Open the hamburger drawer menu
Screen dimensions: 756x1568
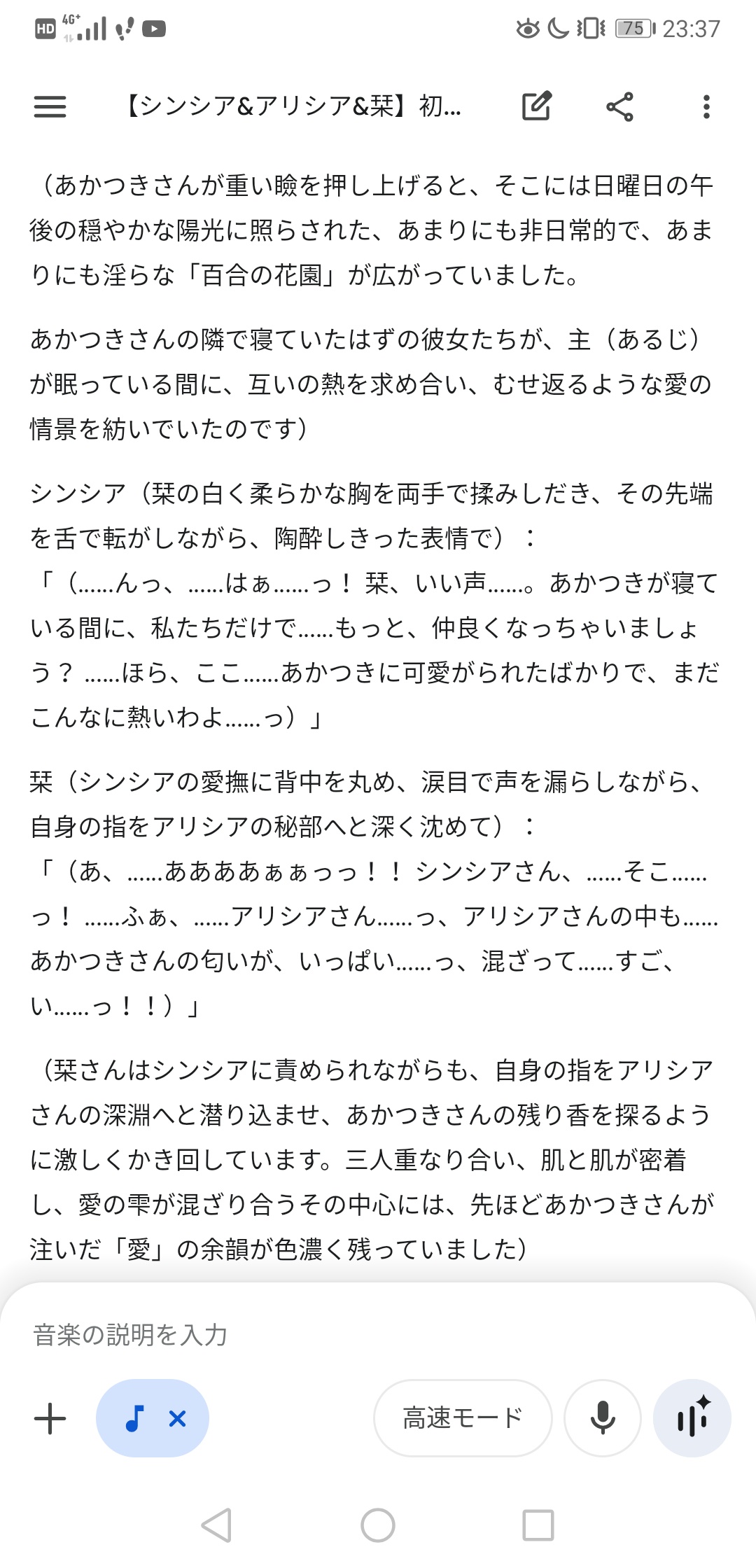pos(50,107)
